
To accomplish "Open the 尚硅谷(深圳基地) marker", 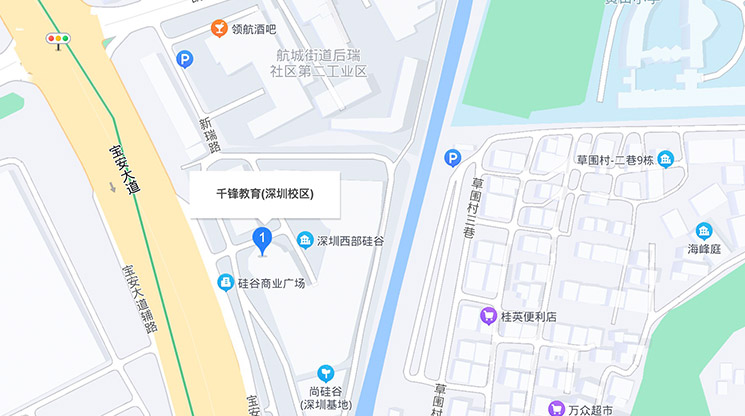I will tap(325, 373).
